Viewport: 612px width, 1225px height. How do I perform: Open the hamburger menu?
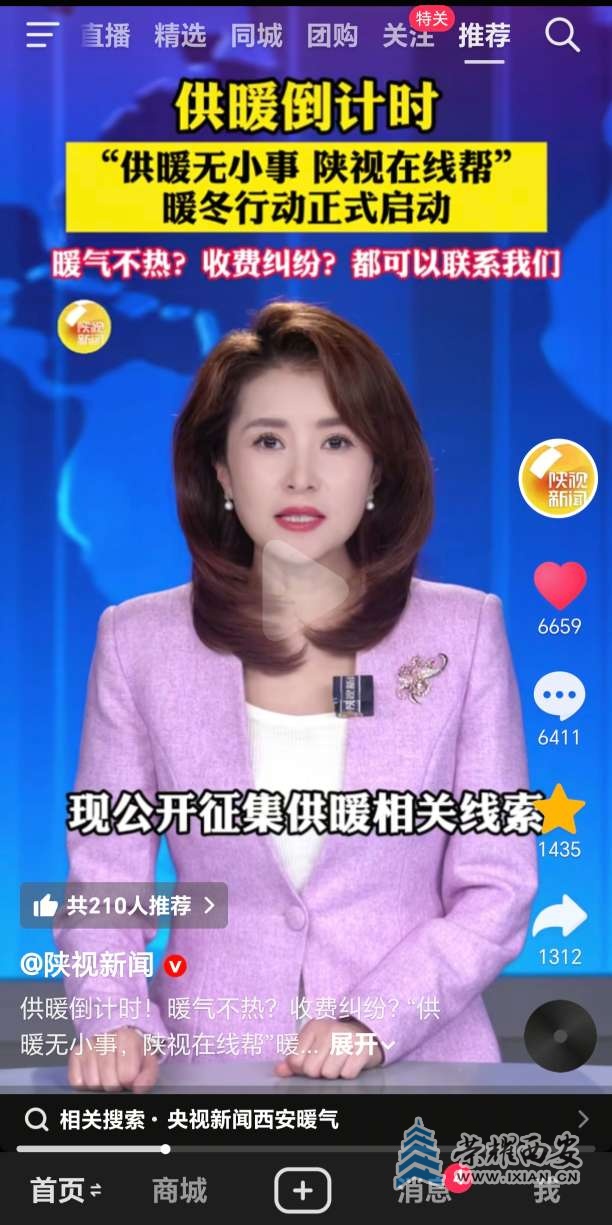click(43, 35)
